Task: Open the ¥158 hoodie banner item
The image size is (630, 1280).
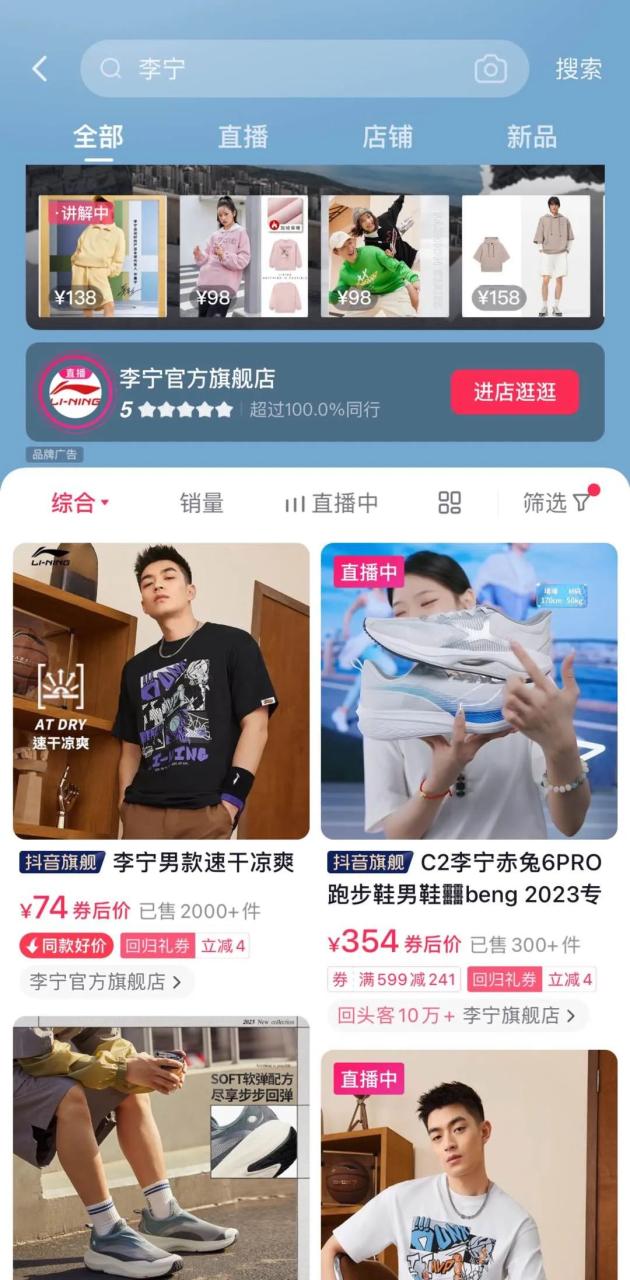Action: [x=525, y=255]
